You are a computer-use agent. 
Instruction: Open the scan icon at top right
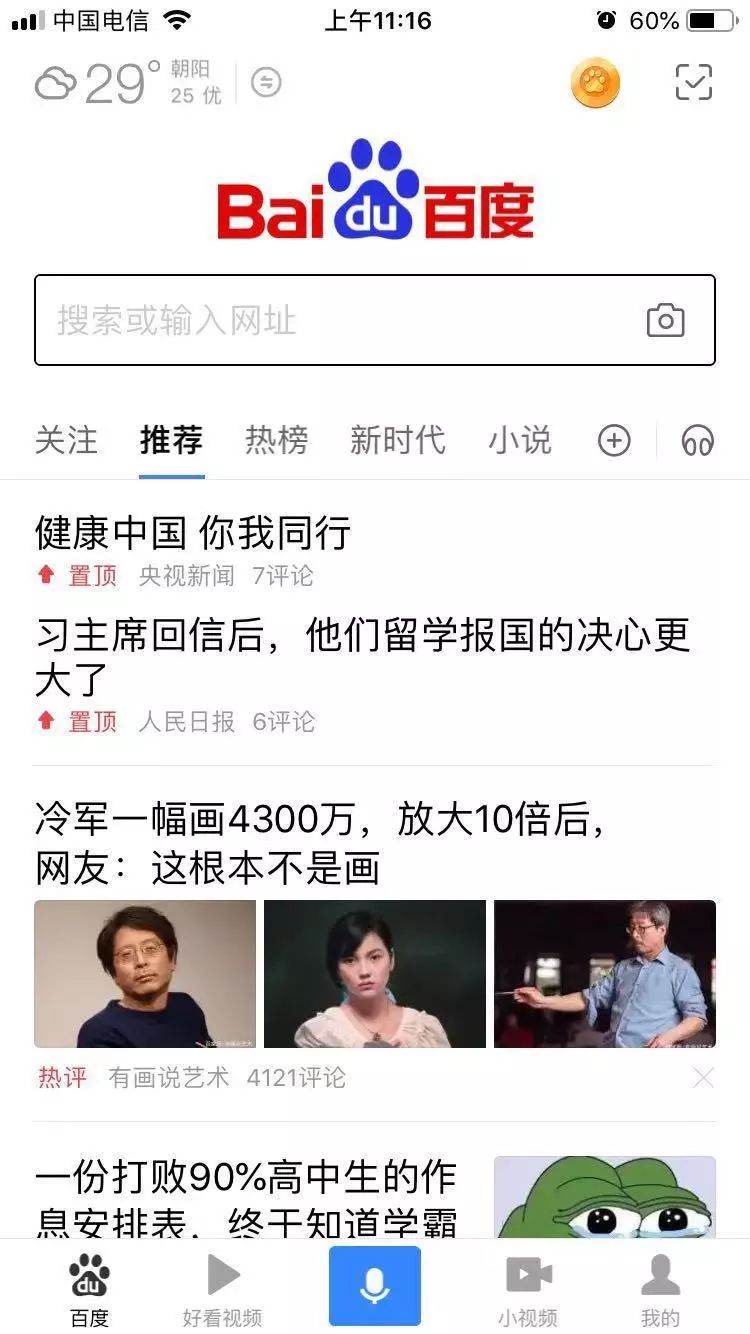[x=694, y=83]
